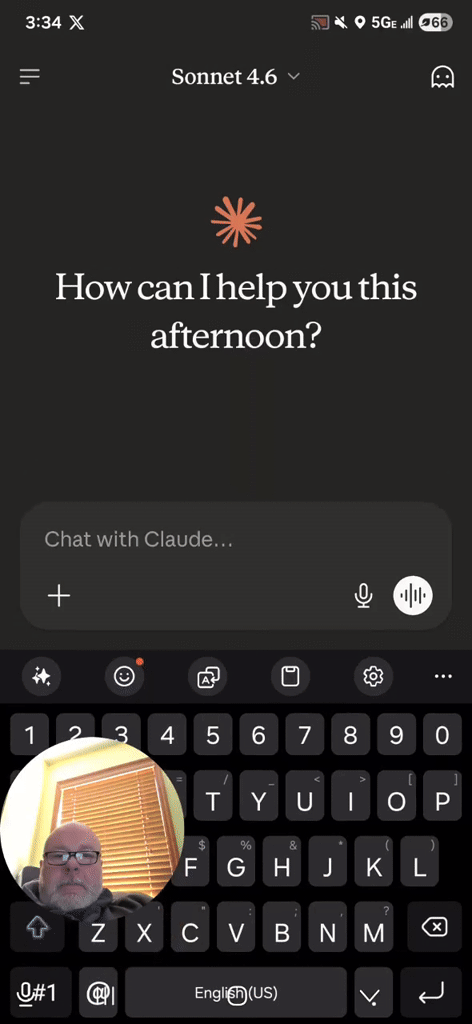This screenshot has width=472, height=1024.
Task: Open keyboard settings gear
Action: coord(373,677)
